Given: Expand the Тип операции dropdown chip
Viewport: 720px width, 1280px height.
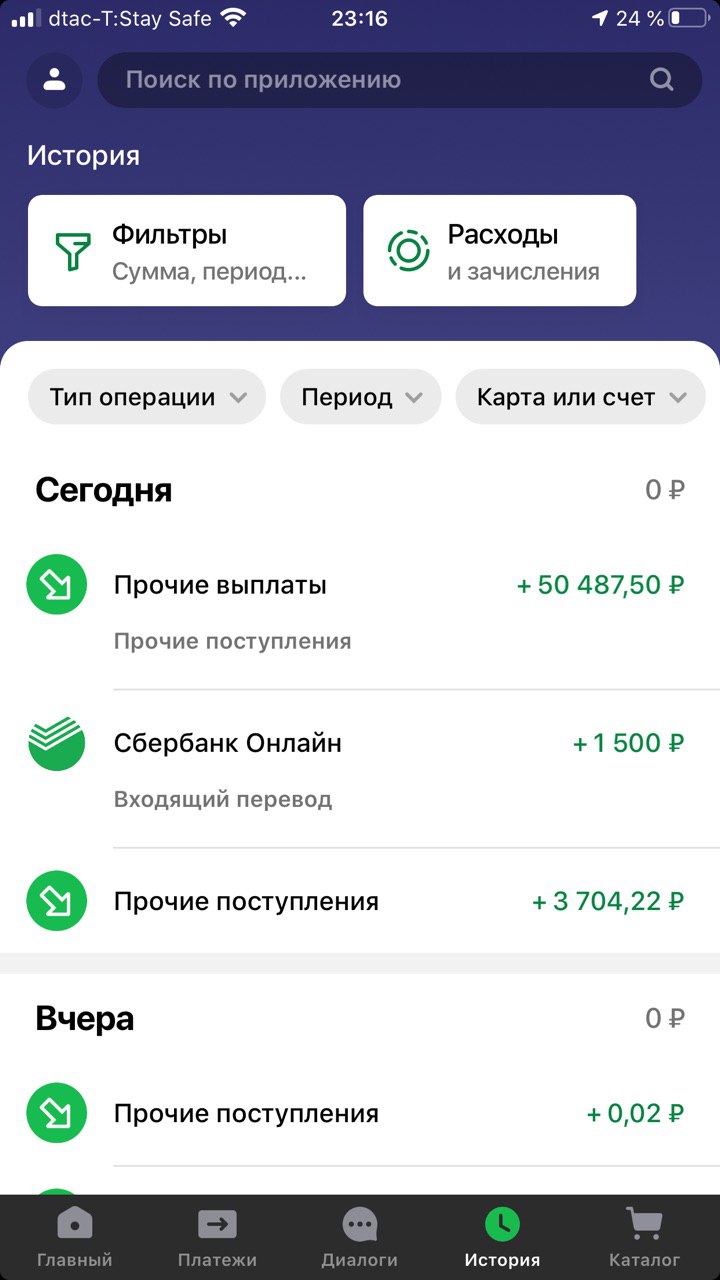Looking at the screenshot, I should tap(147, 397).
